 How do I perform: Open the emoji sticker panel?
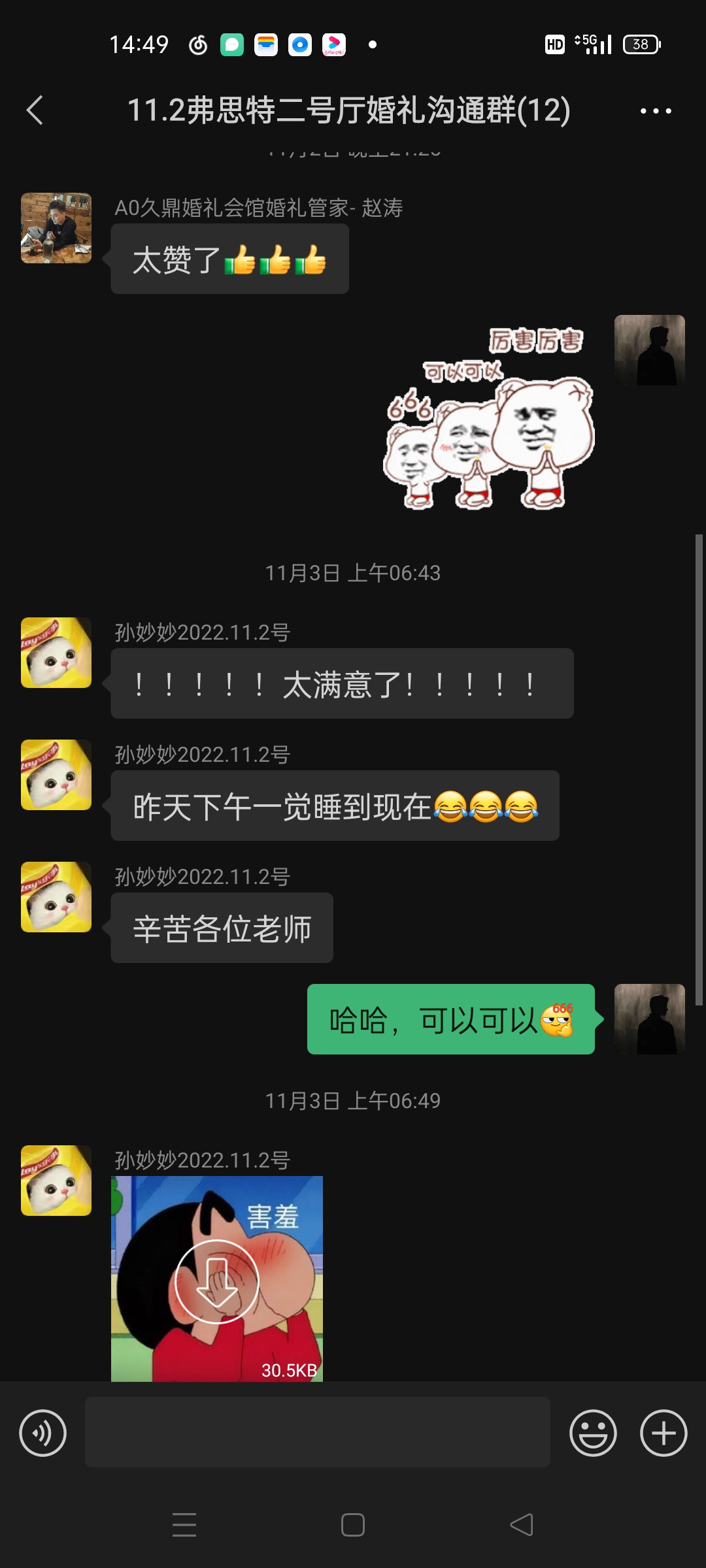(593, 1433)
